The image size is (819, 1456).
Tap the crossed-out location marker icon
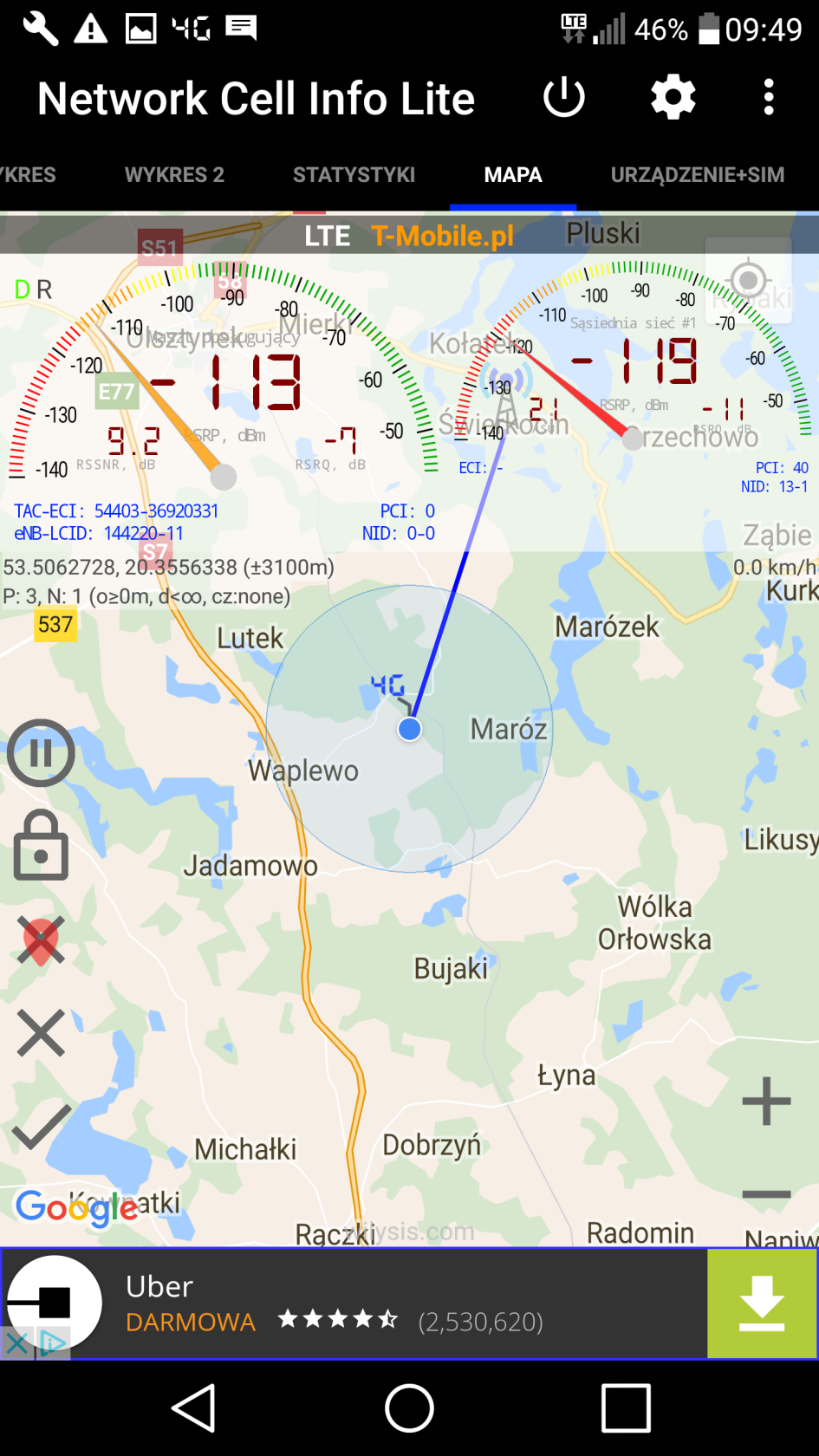pyautogui.click(x=41, y=940)
